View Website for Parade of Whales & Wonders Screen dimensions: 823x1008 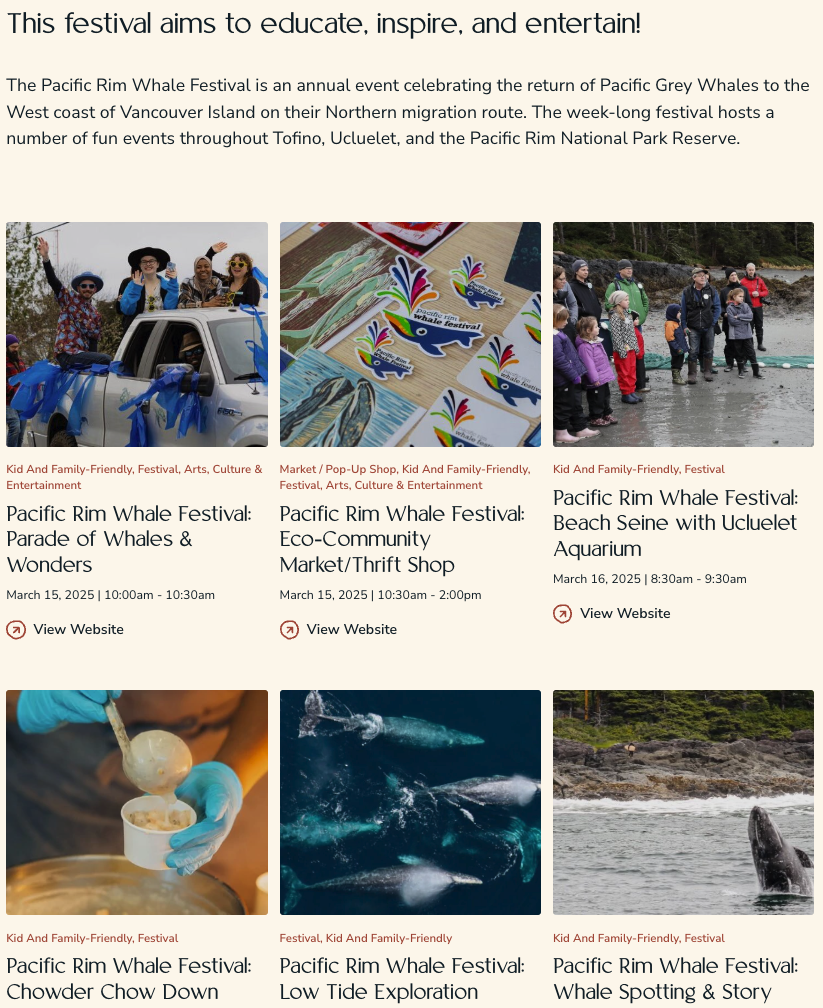point(78,629)
